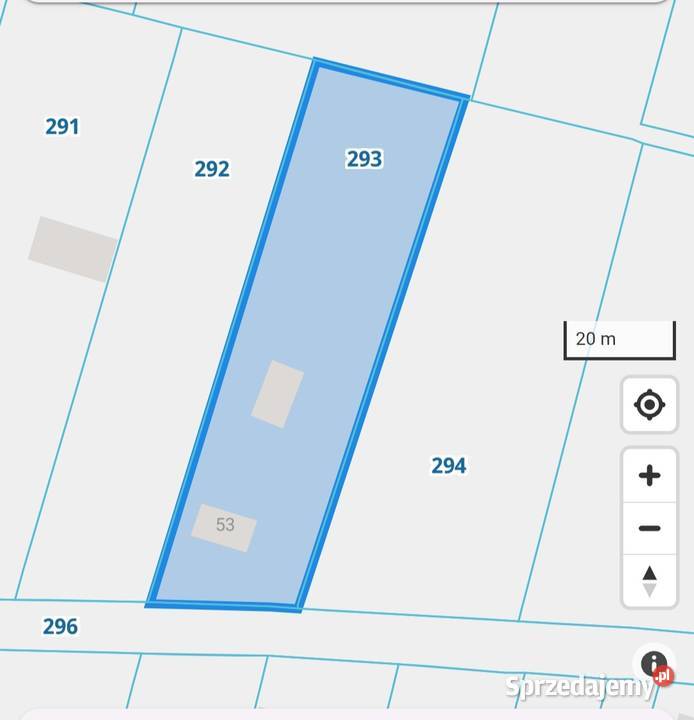The height and width of the screenshot is (720, 694).
Task: Reset the map orientation with the compass
Action: (x=649, y=581)
